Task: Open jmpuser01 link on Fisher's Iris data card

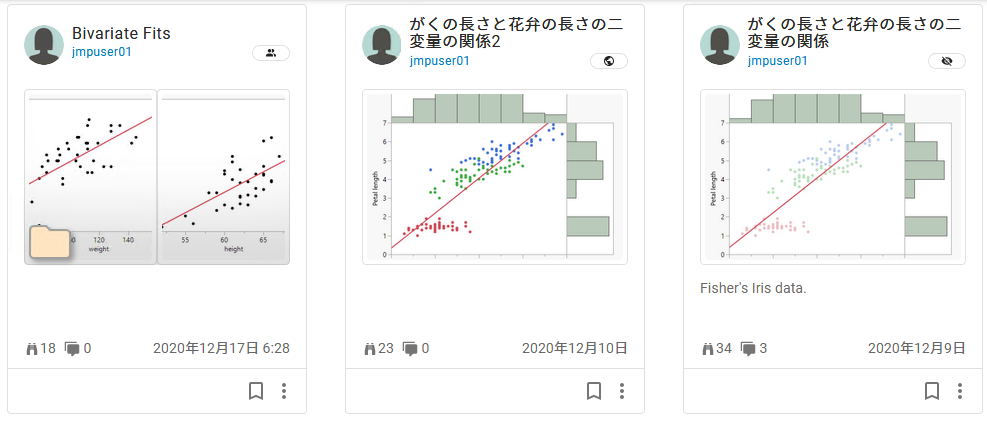Action: (x=777, y=61)
